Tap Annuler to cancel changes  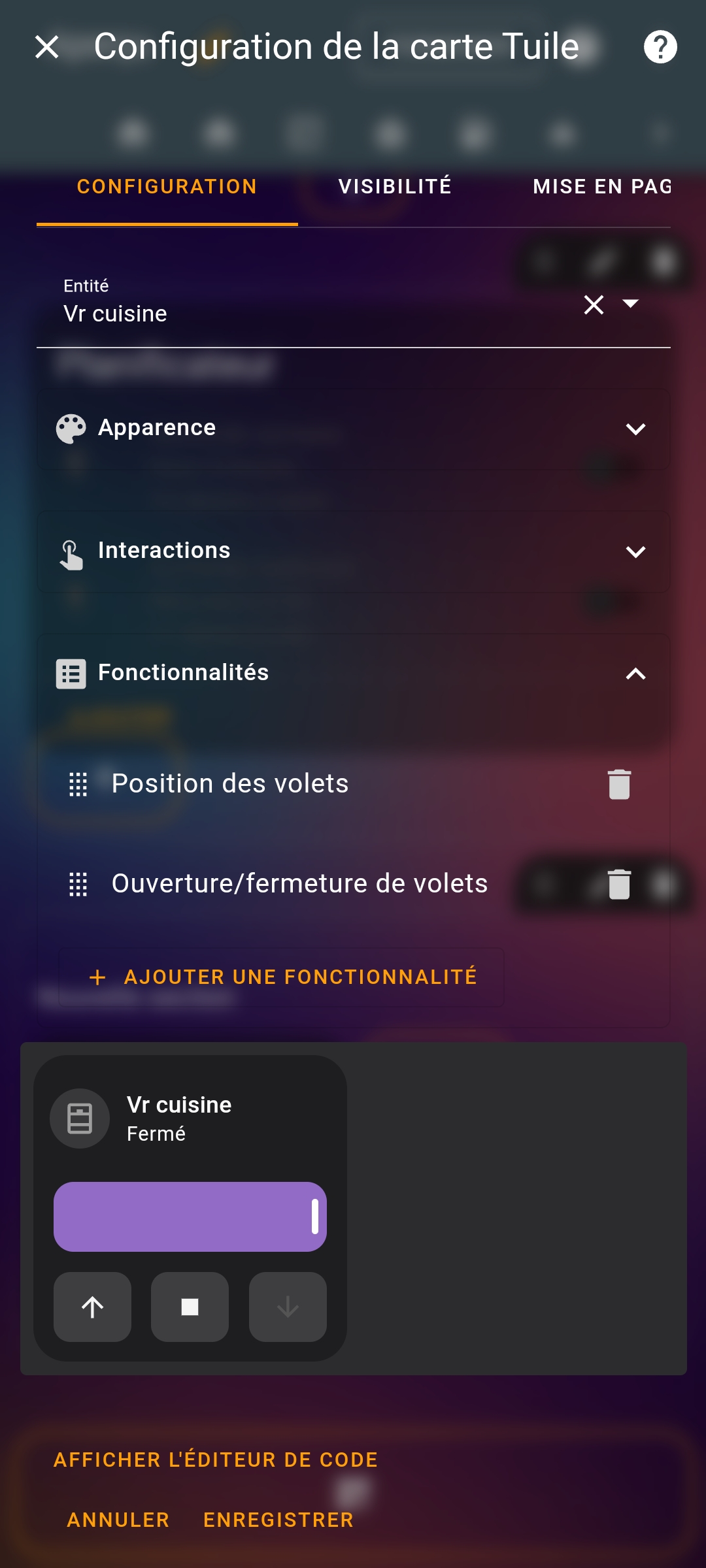(118, 1520)
